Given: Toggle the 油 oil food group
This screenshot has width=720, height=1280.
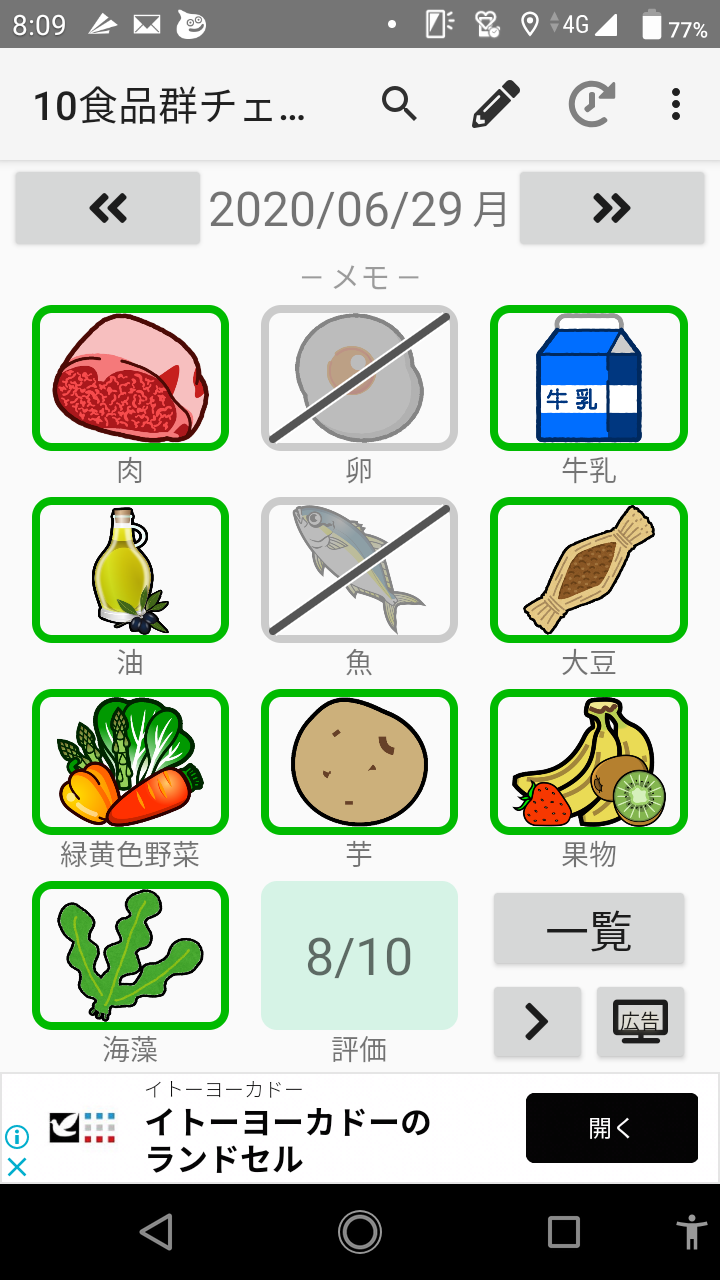Looking at the screenshot, I should [131, 570].
